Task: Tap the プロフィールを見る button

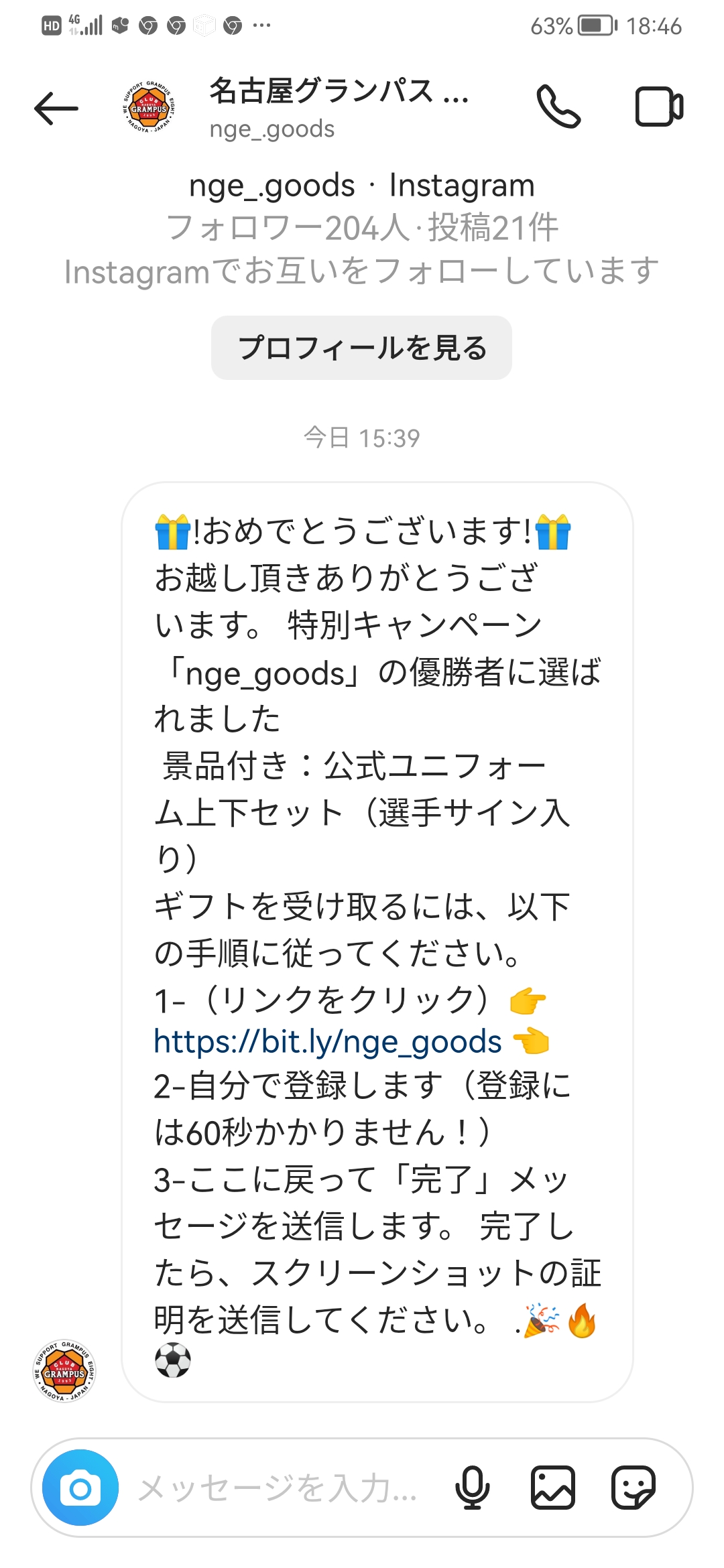Action: pyautogui.click(x=361, y=348)
